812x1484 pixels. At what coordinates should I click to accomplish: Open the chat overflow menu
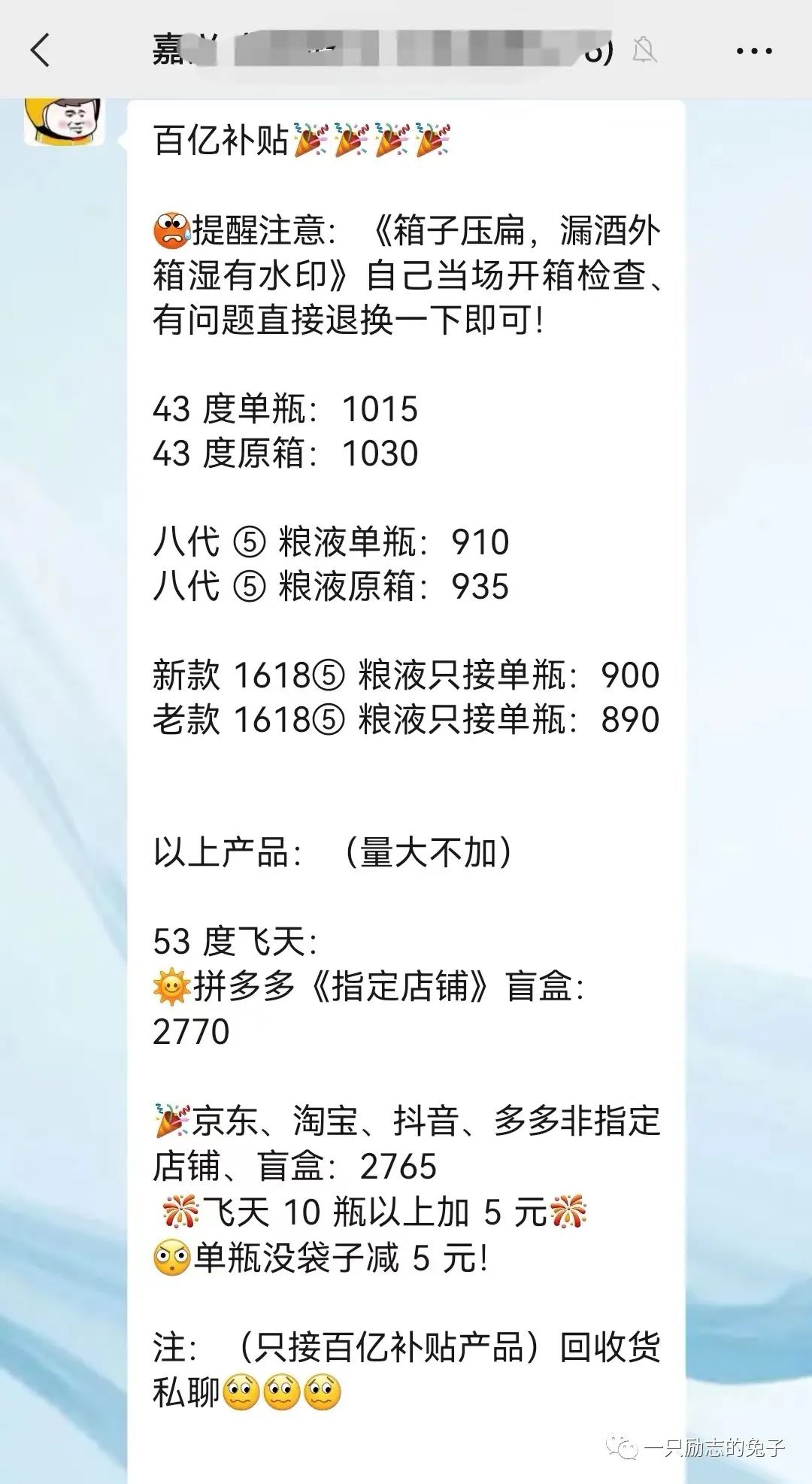click(753, 51)
